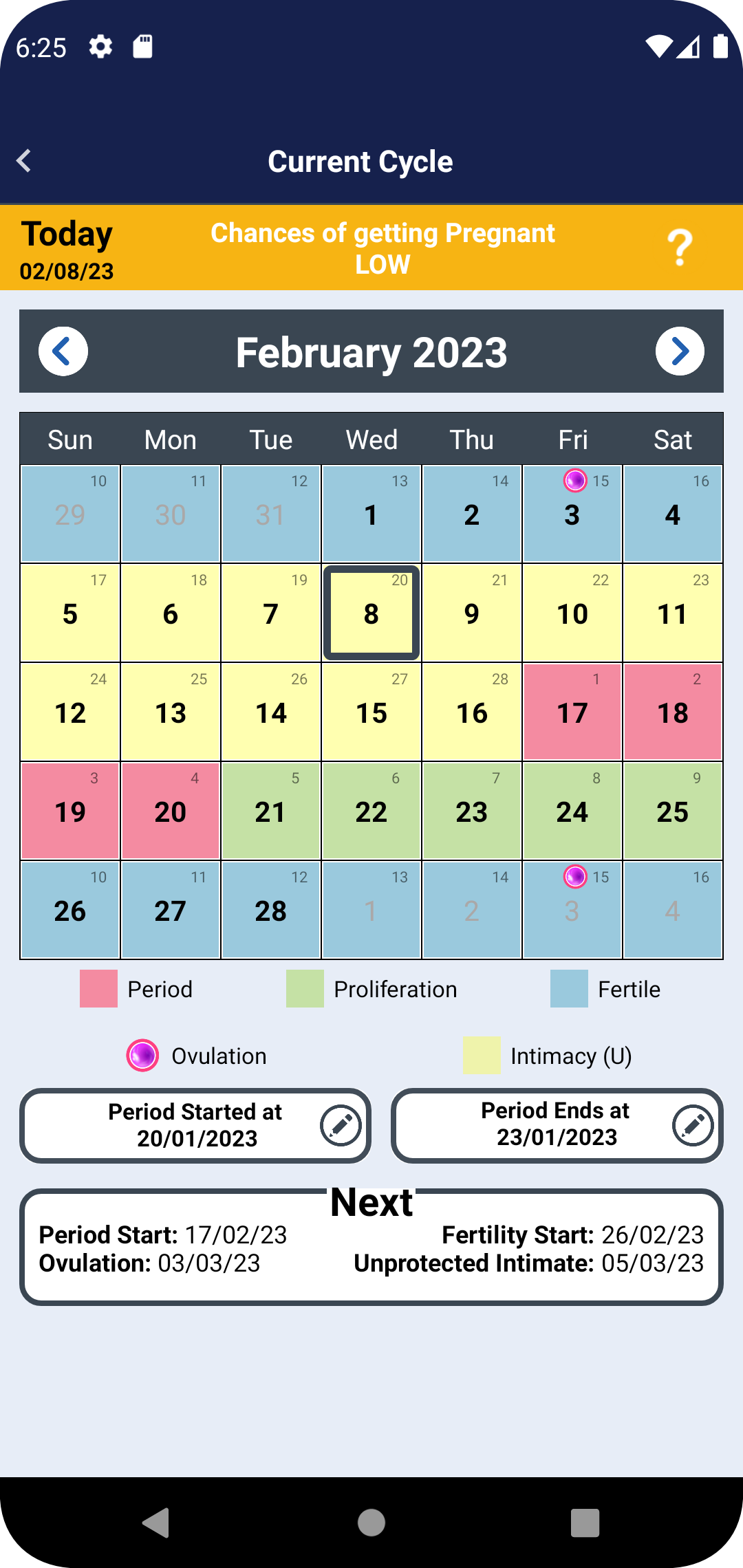Select February 8 on the calendar
The image size is (743, 1568).
[371, 613]
